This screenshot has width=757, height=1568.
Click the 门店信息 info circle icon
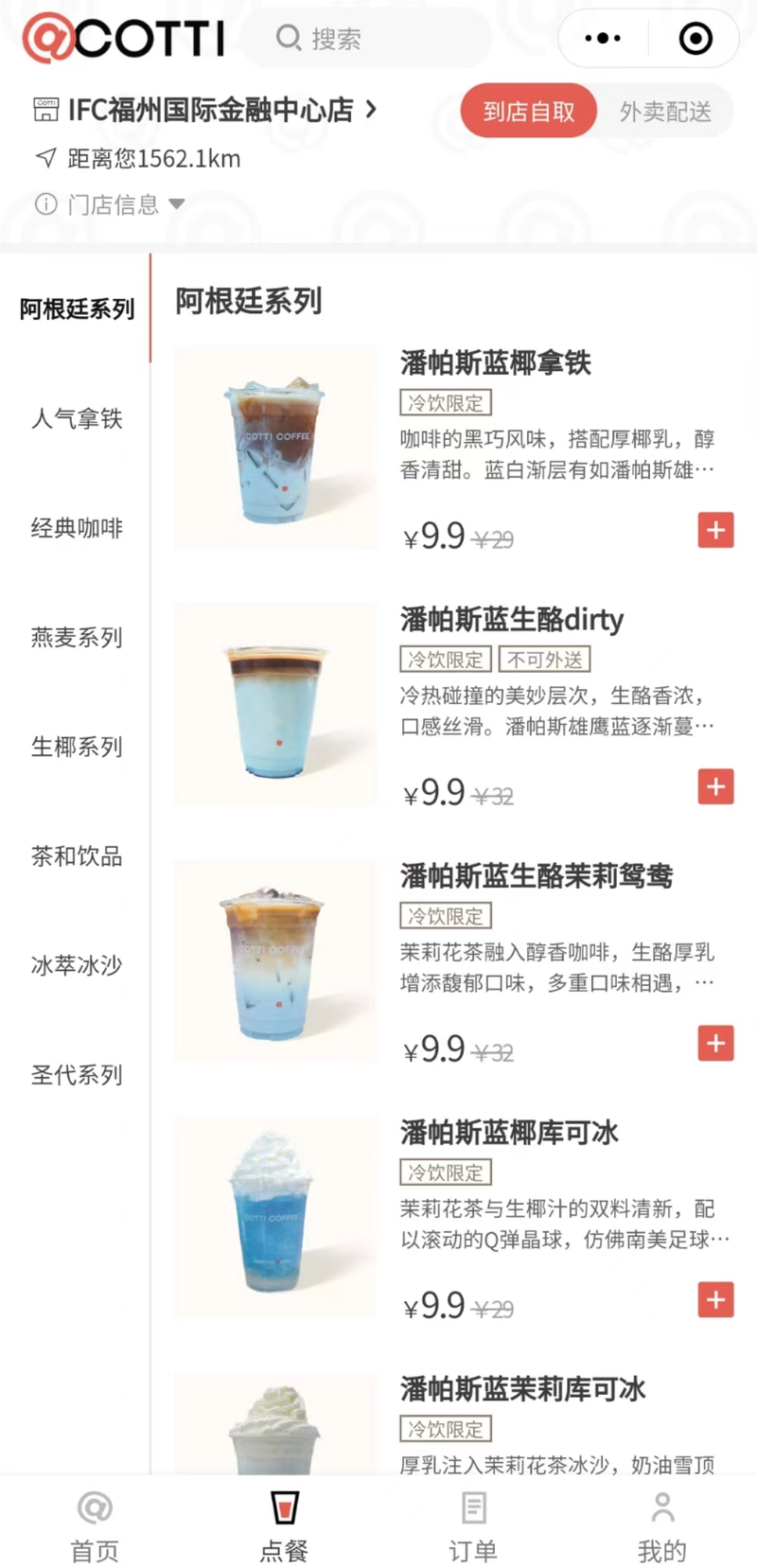point(45,204)
